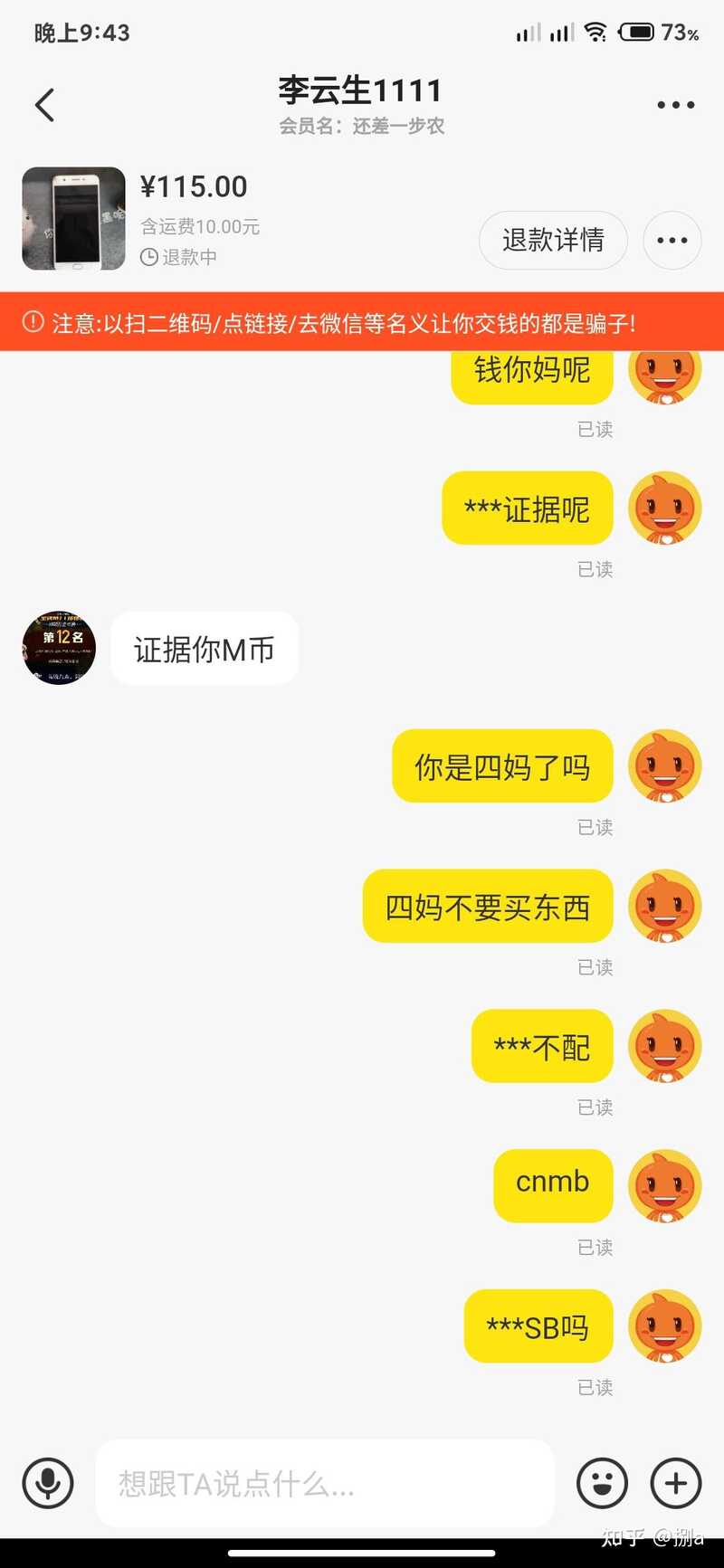Screen dimensions: 724x1568
Task: Open 退款详情 refund details
Action: 553,240
